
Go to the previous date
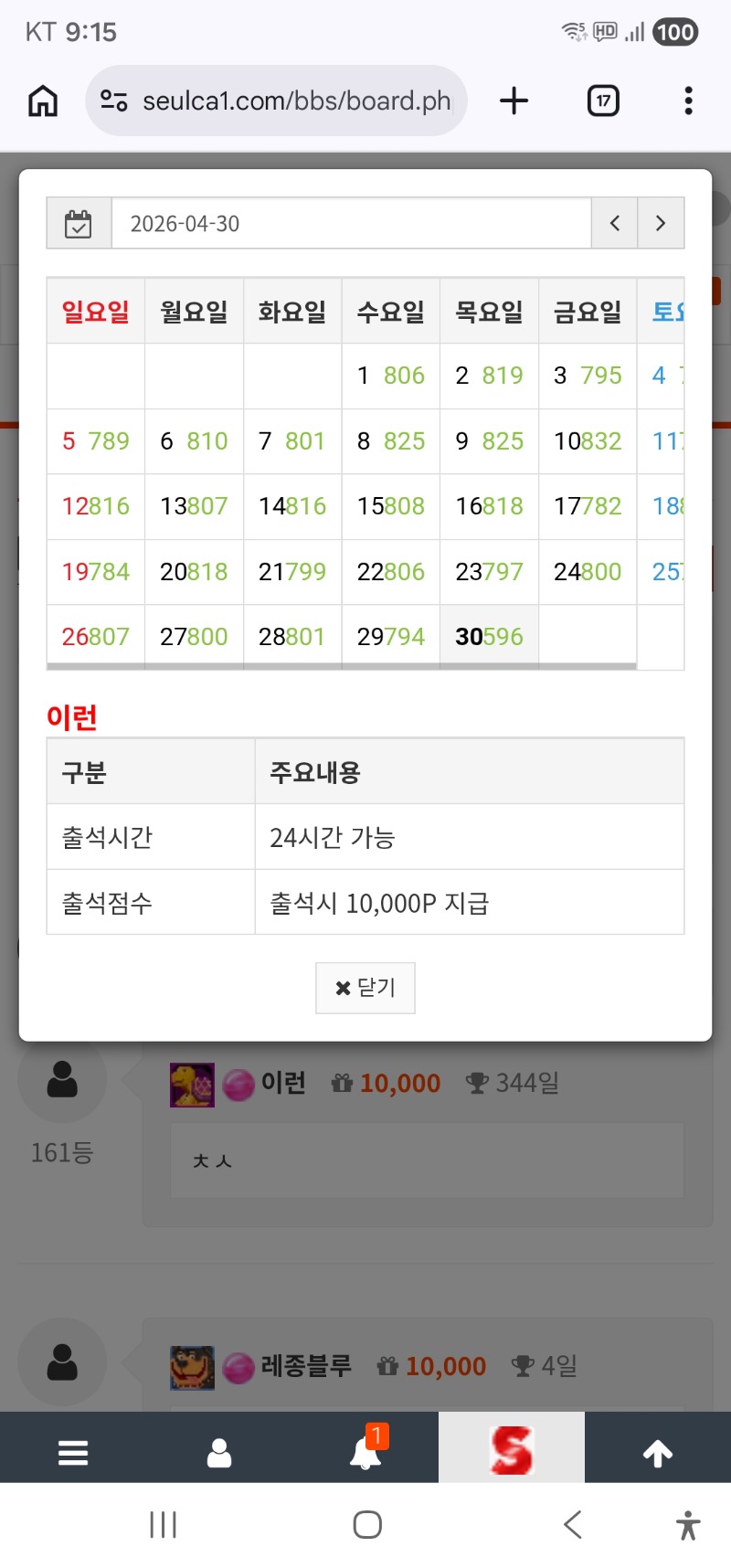tap(615, 224)
